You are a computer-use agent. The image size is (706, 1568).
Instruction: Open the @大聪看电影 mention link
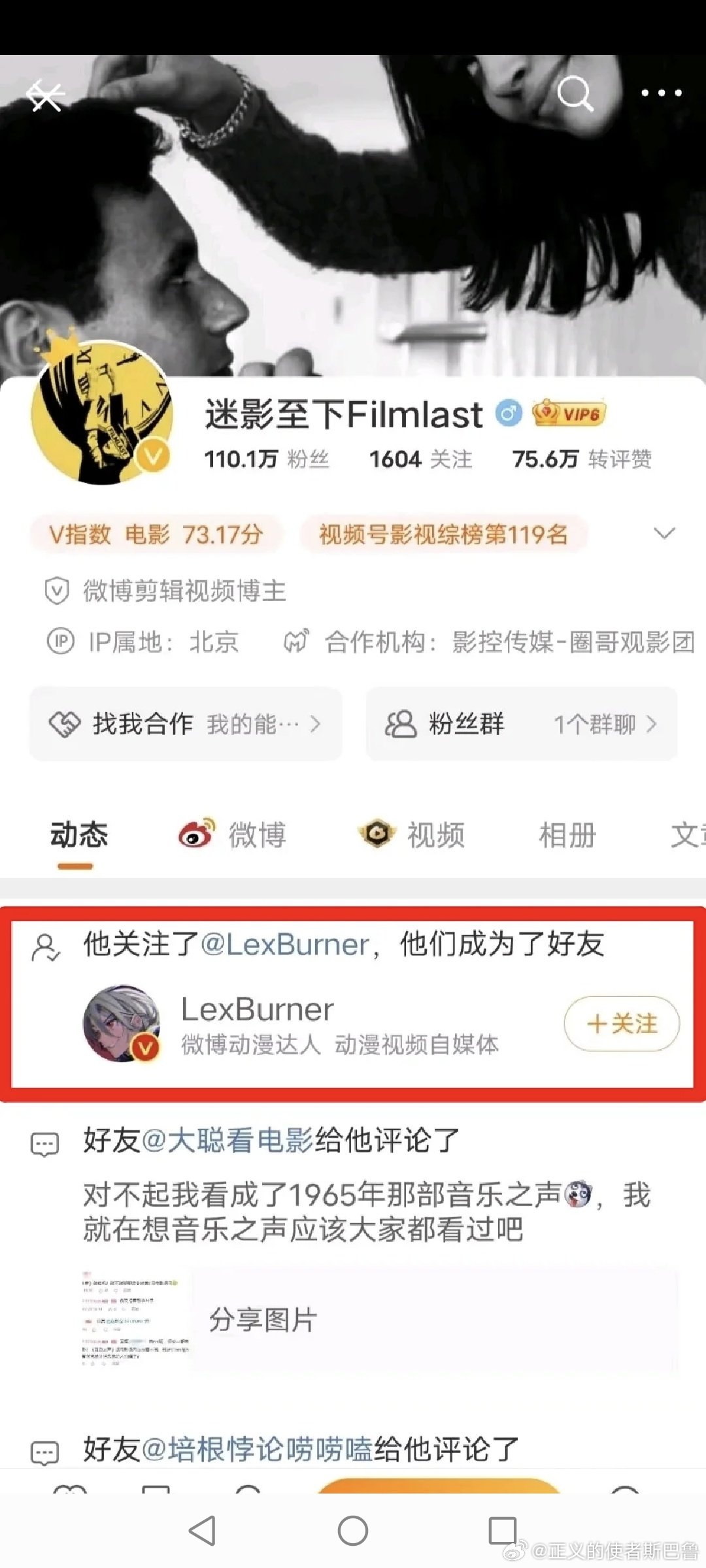[x=227, y=1141]
